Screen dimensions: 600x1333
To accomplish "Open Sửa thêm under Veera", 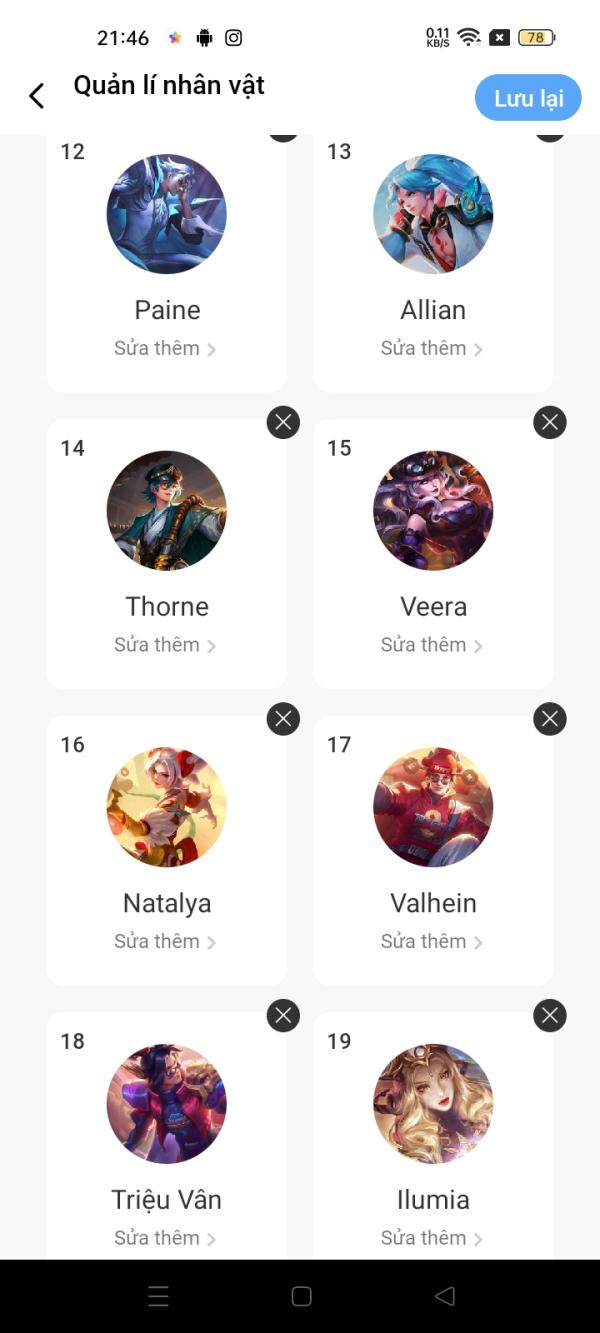I will (x=432, y=645).
